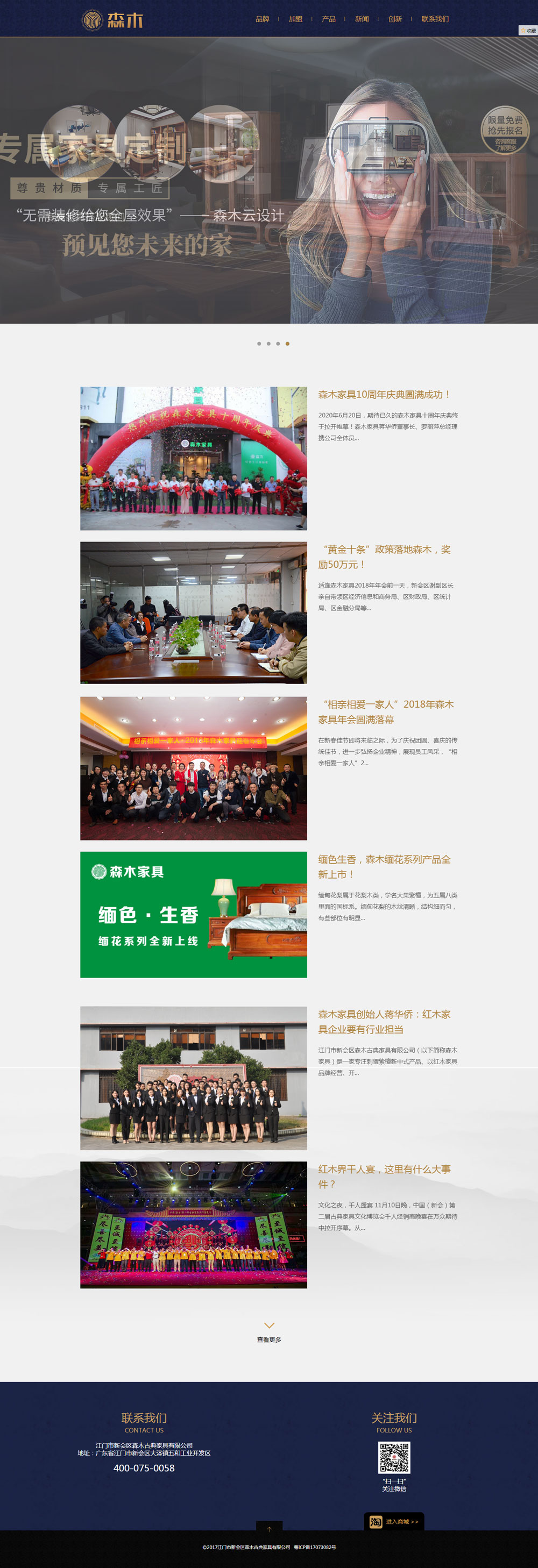This screenshot has width=538, height=1568.
Task: Select the first carousel indicator dot
Action: (x=259, y=344)
